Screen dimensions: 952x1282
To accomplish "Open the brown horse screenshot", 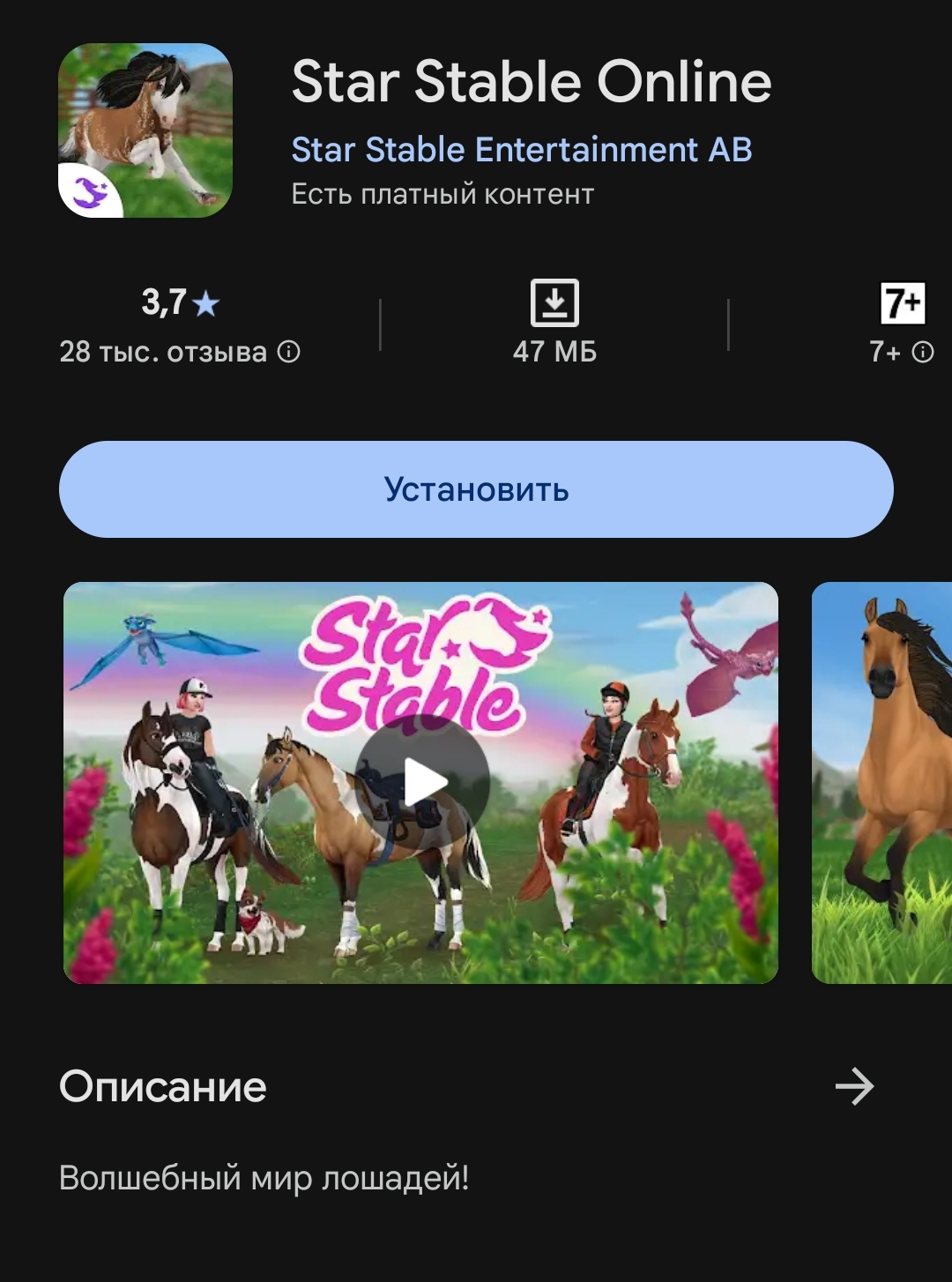I will point(881,782).
